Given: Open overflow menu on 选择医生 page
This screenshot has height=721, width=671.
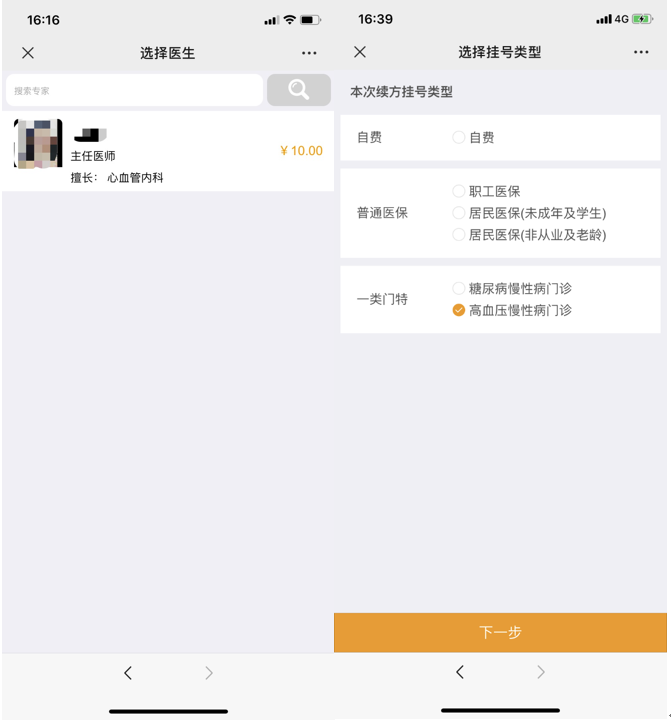Looking at the screenshot, I should click(x=309, y=53).
